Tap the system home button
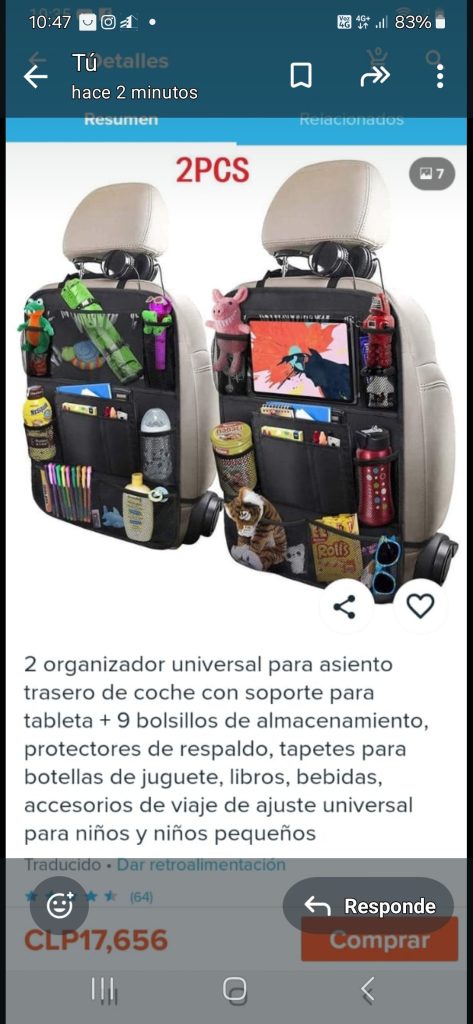The height and width of the screenshot is (1024, 473). point(235,989)
